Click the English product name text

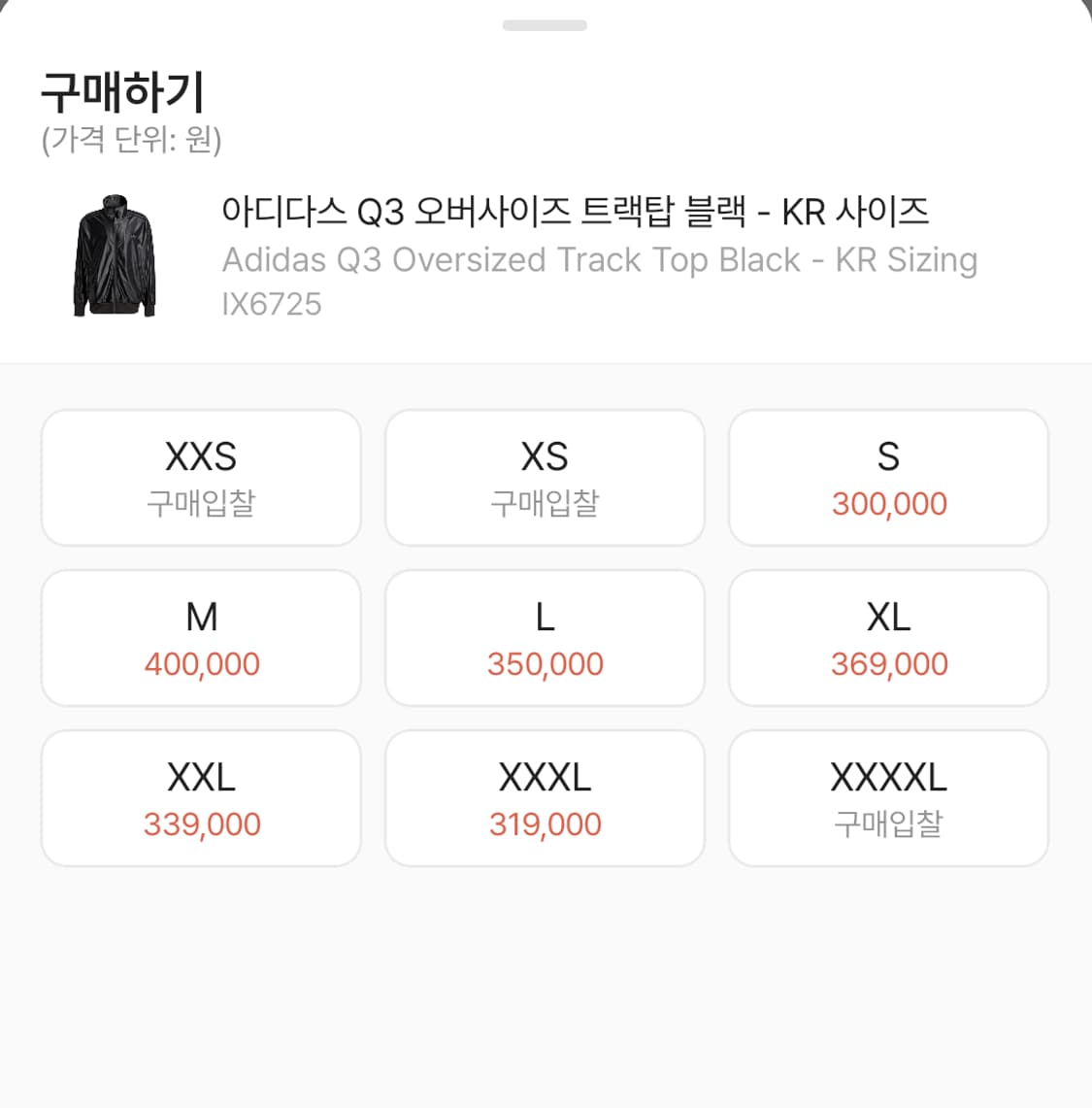point(599,259)
